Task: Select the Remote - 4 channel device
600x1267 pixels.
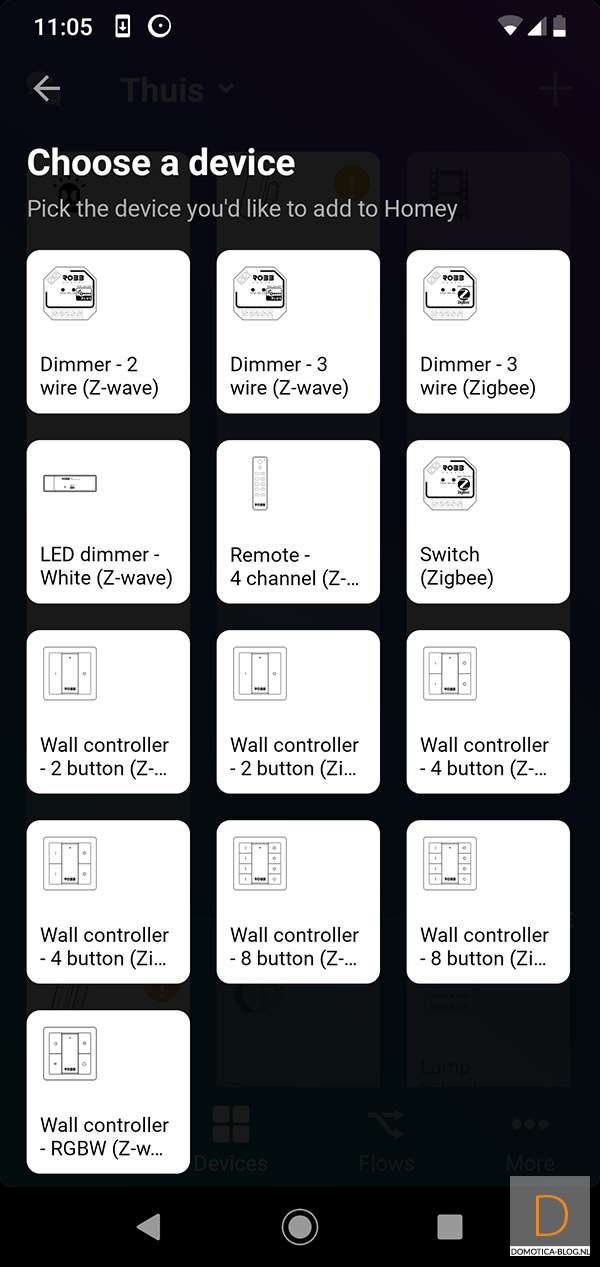Action: [298, 521]
